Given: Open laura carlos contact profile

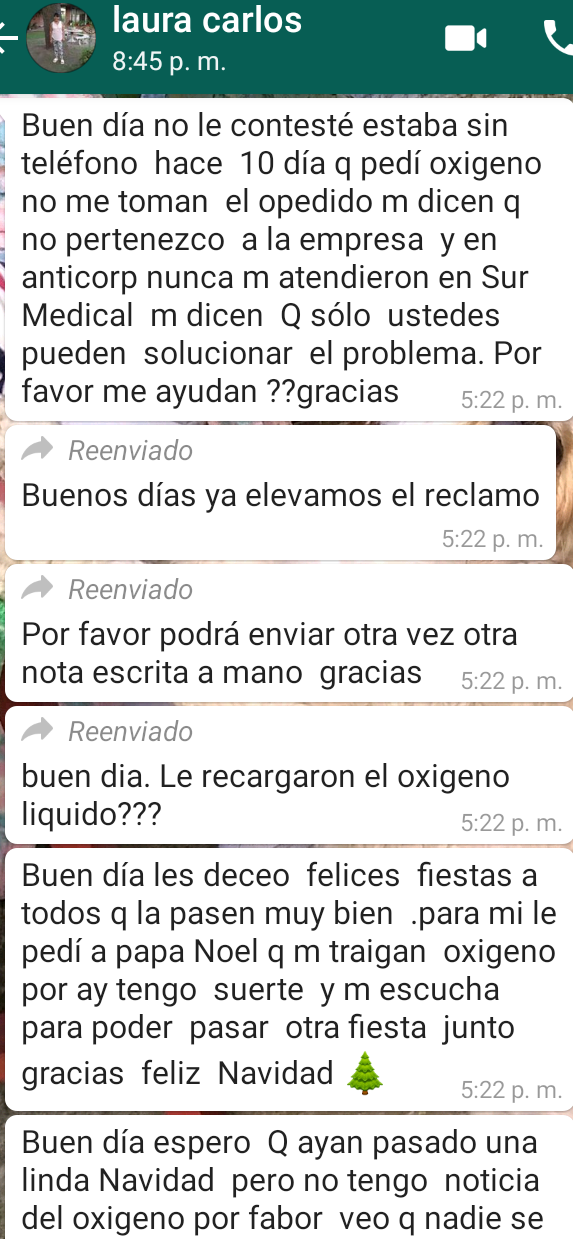Looking at the screenshot, I should [x=208, y=38].
